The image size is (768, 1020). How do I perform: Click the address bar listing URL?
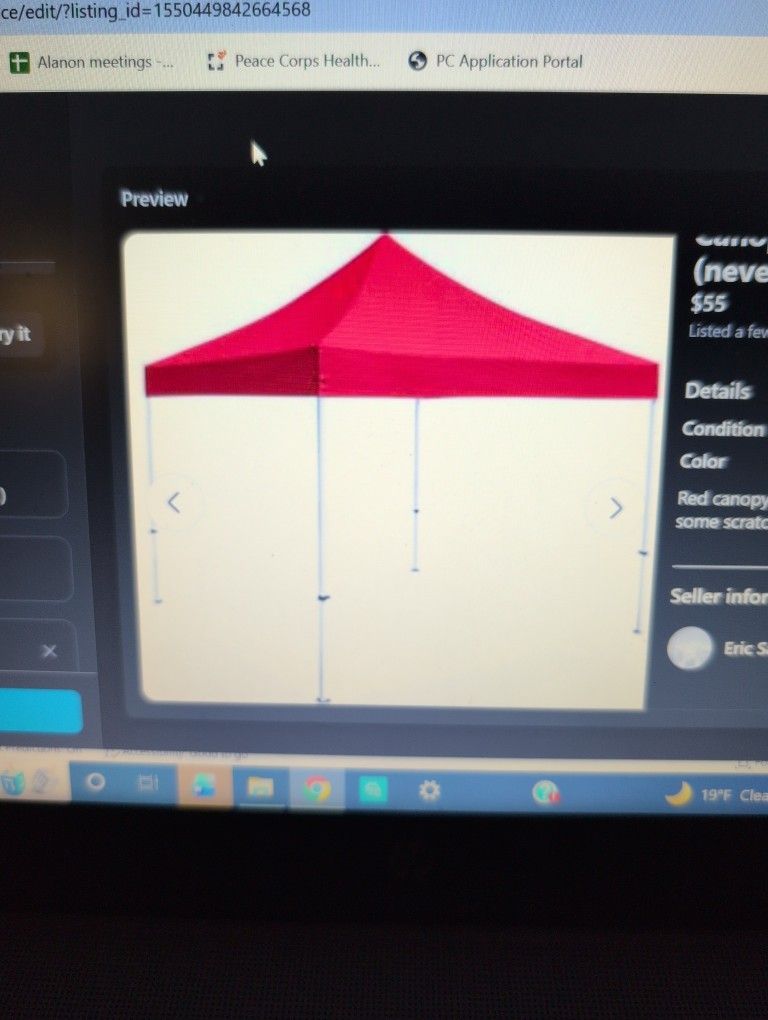click(x=155, y=10)
